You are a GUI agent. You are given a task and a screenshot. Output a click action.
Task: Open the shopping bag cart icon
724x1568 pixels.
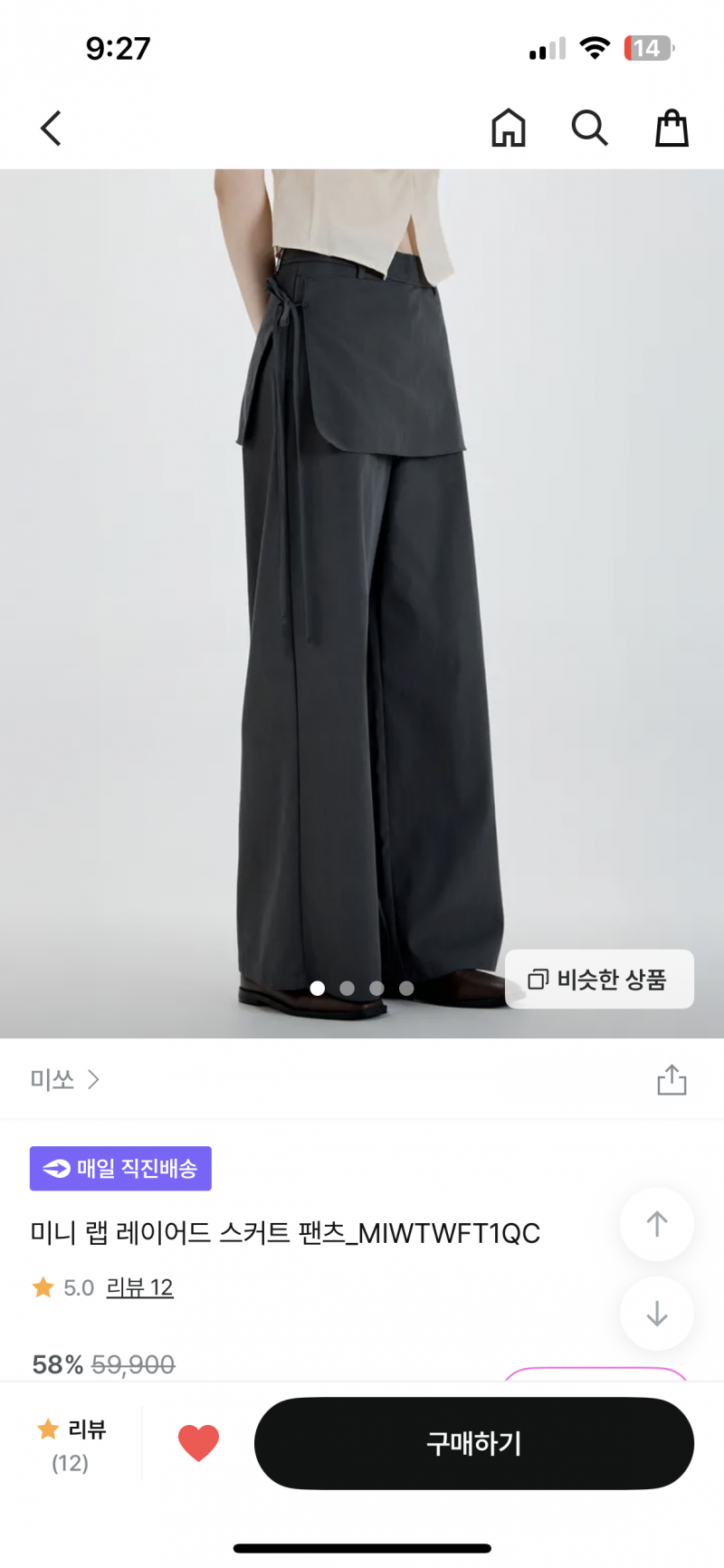[671, 128]
